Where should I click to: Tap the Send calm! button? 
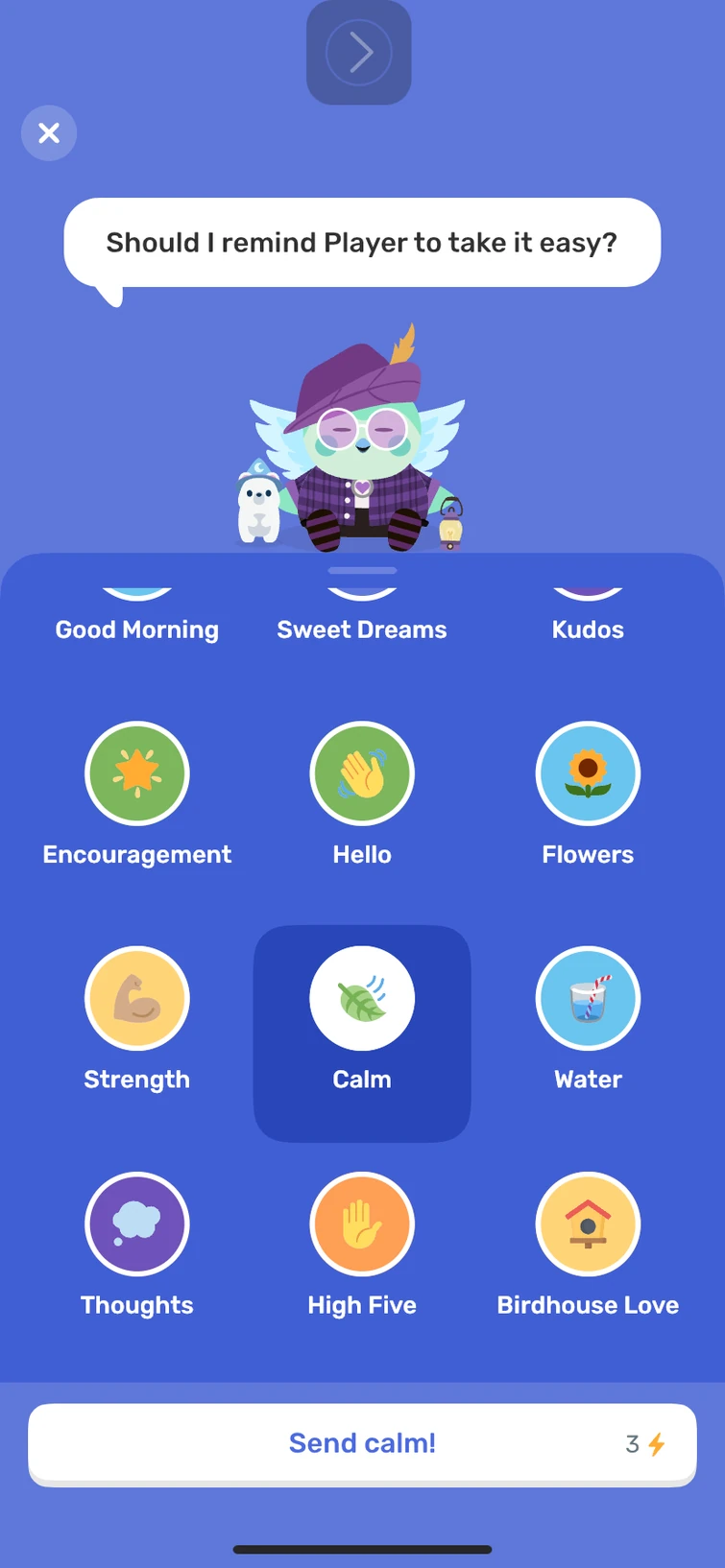tap(362, 1443)
